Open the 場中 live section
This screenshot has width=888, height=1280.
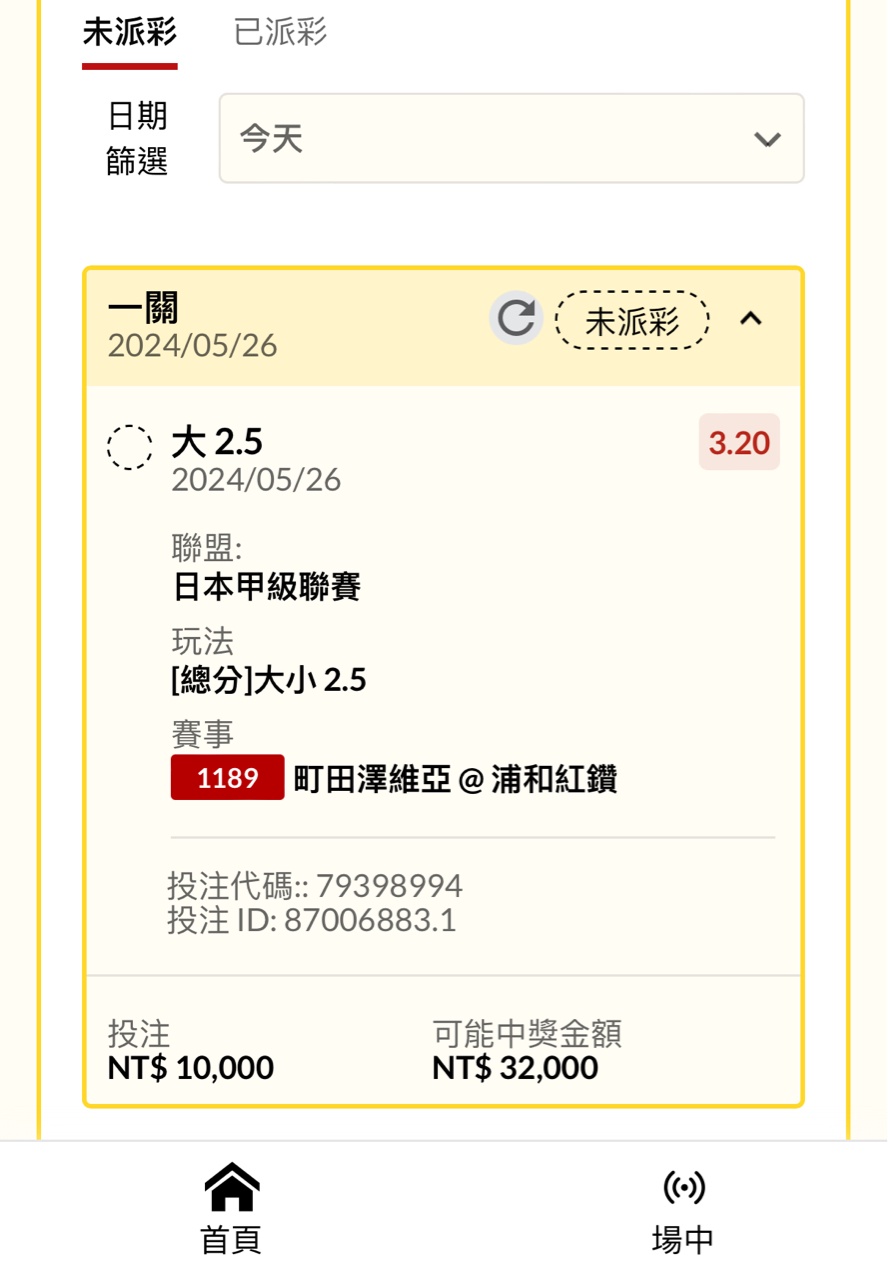coord(683,1209)
